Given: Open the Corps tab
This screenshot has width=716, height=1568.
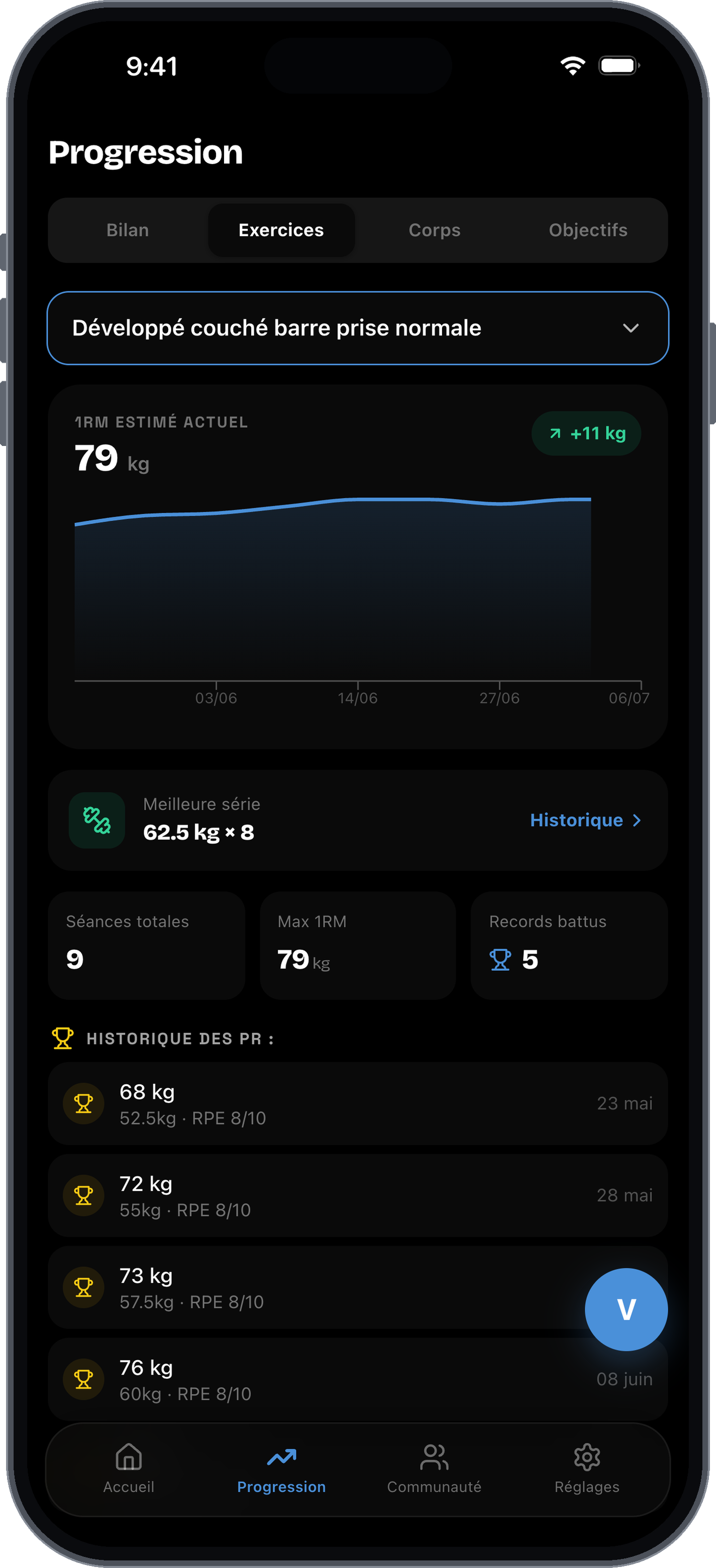Looking at the screenshot, I should tap(435, 230).
